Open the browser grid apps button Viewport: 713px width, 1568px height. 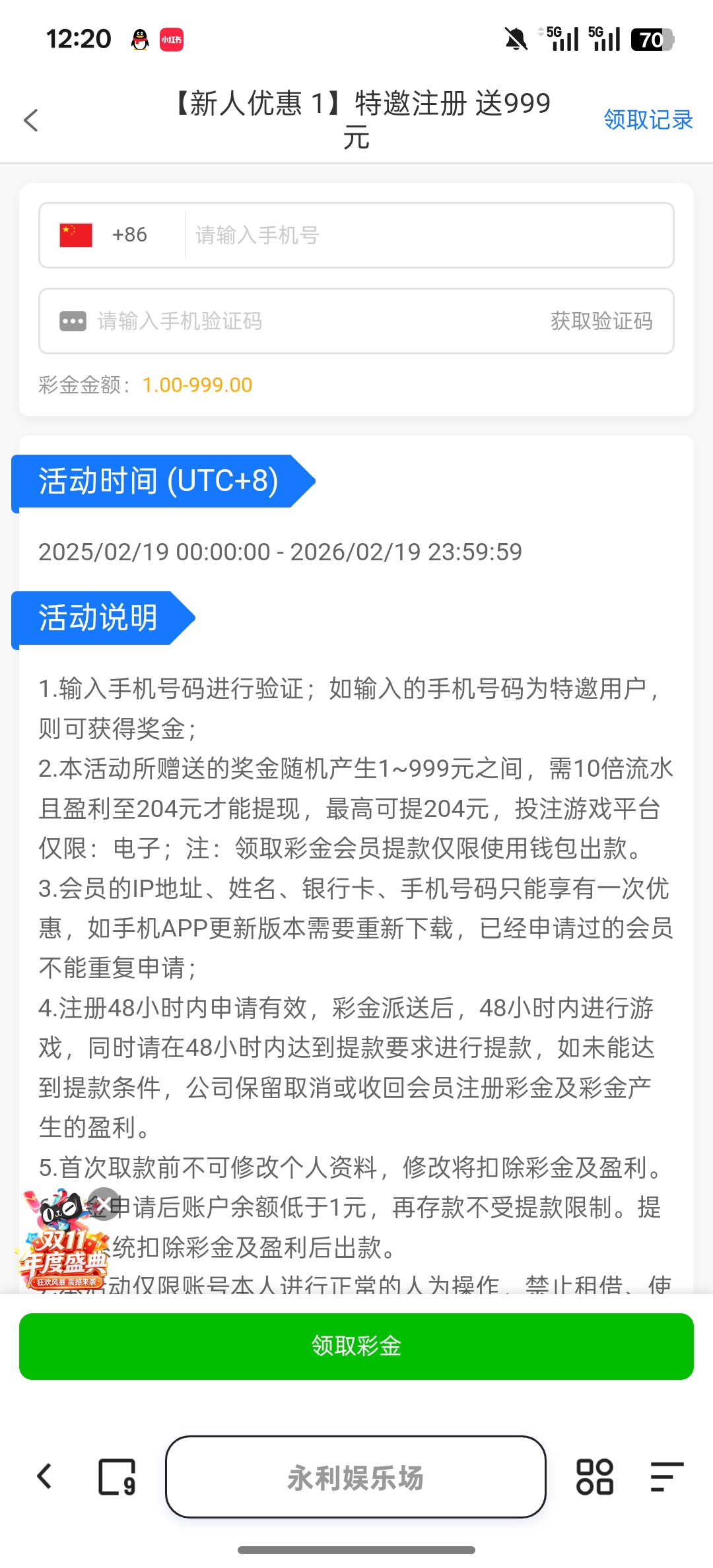pyautogui.click(x=594, y=1477)
